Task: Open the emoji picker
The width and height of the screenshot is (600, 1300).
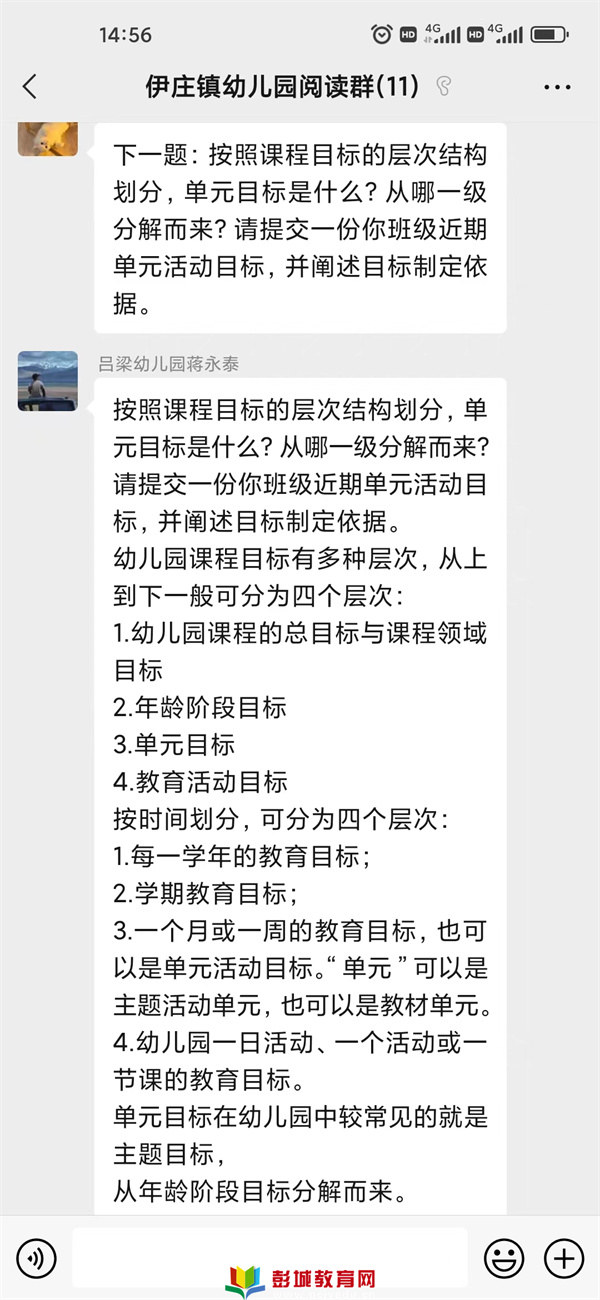Action: pos(504,1257)
